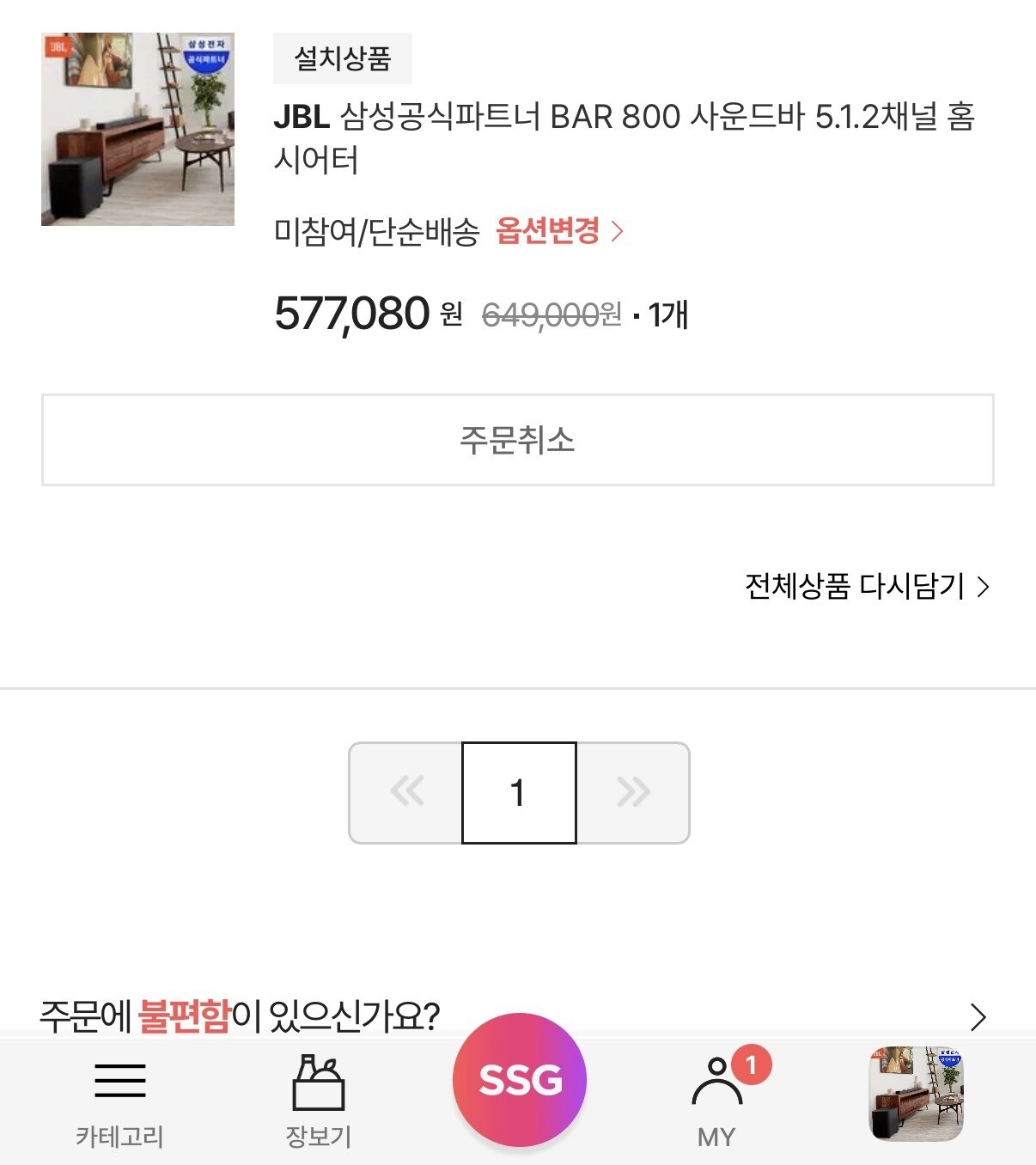Tap 옵션변경 to change the option
The width and height of the screenshot is (1036, 1165).
(558, 230)
